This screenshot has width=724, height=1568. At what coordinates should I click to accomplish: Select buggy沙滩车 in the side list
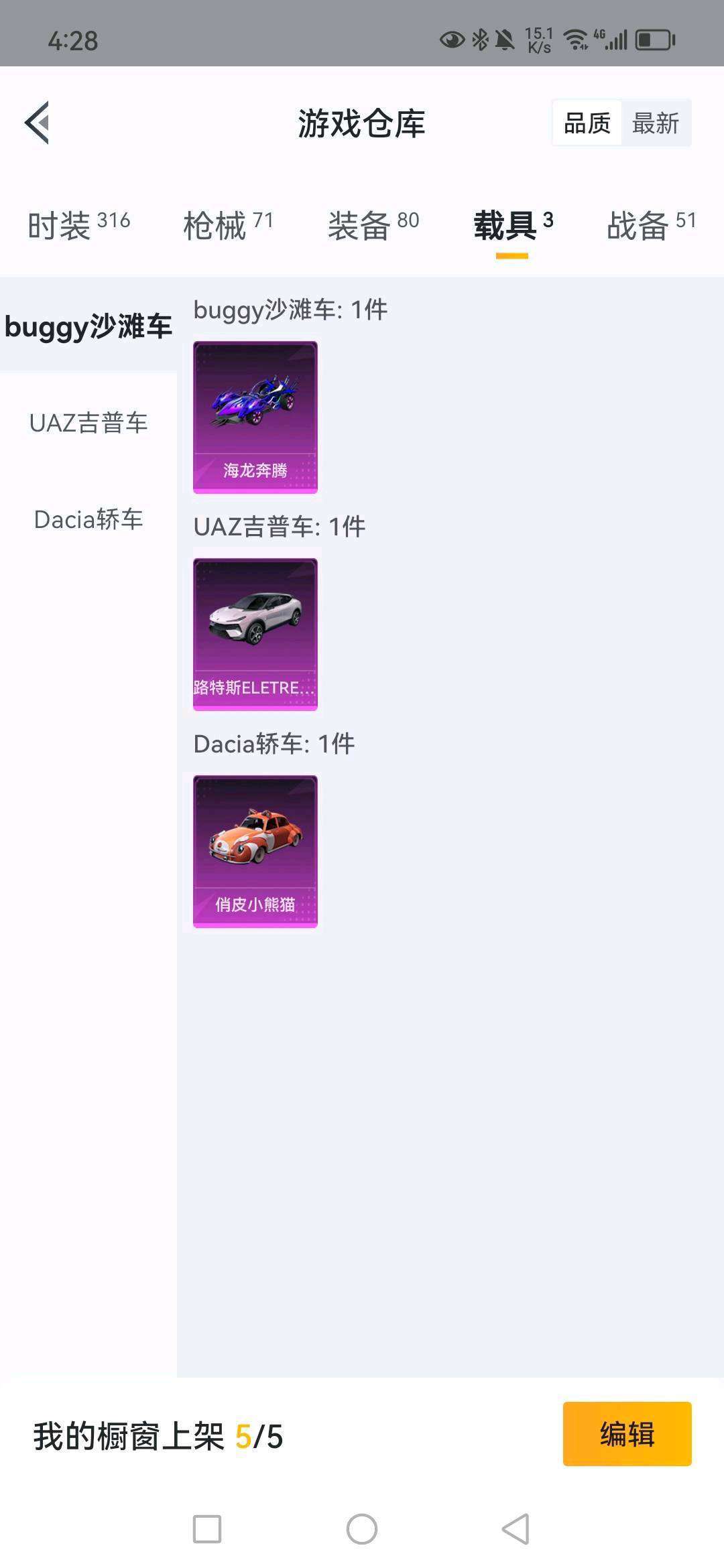point(88,326)
